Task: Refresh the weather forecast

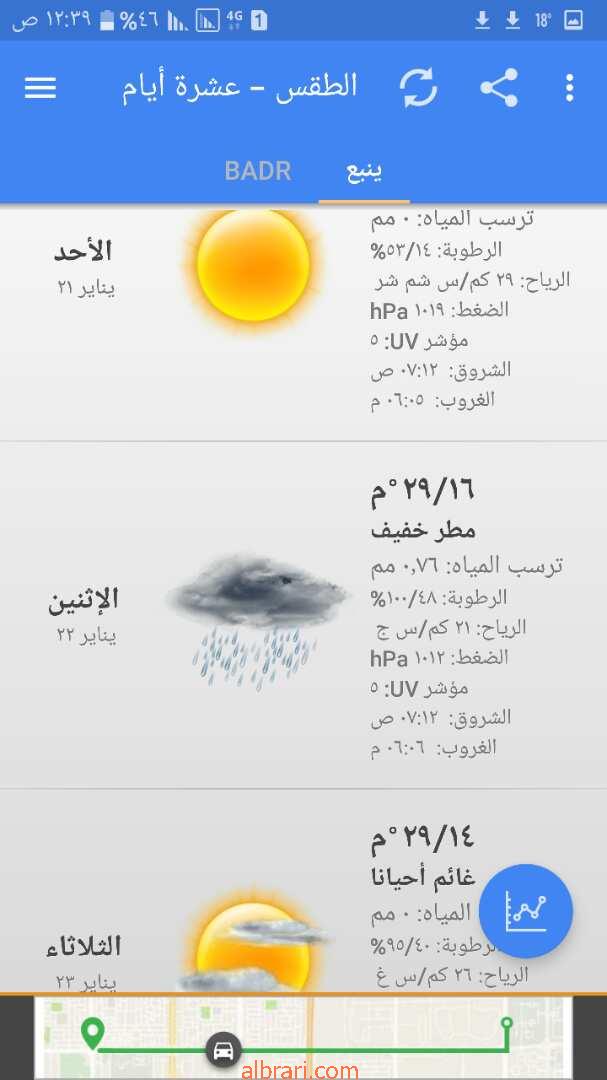Action: [419, 88]
